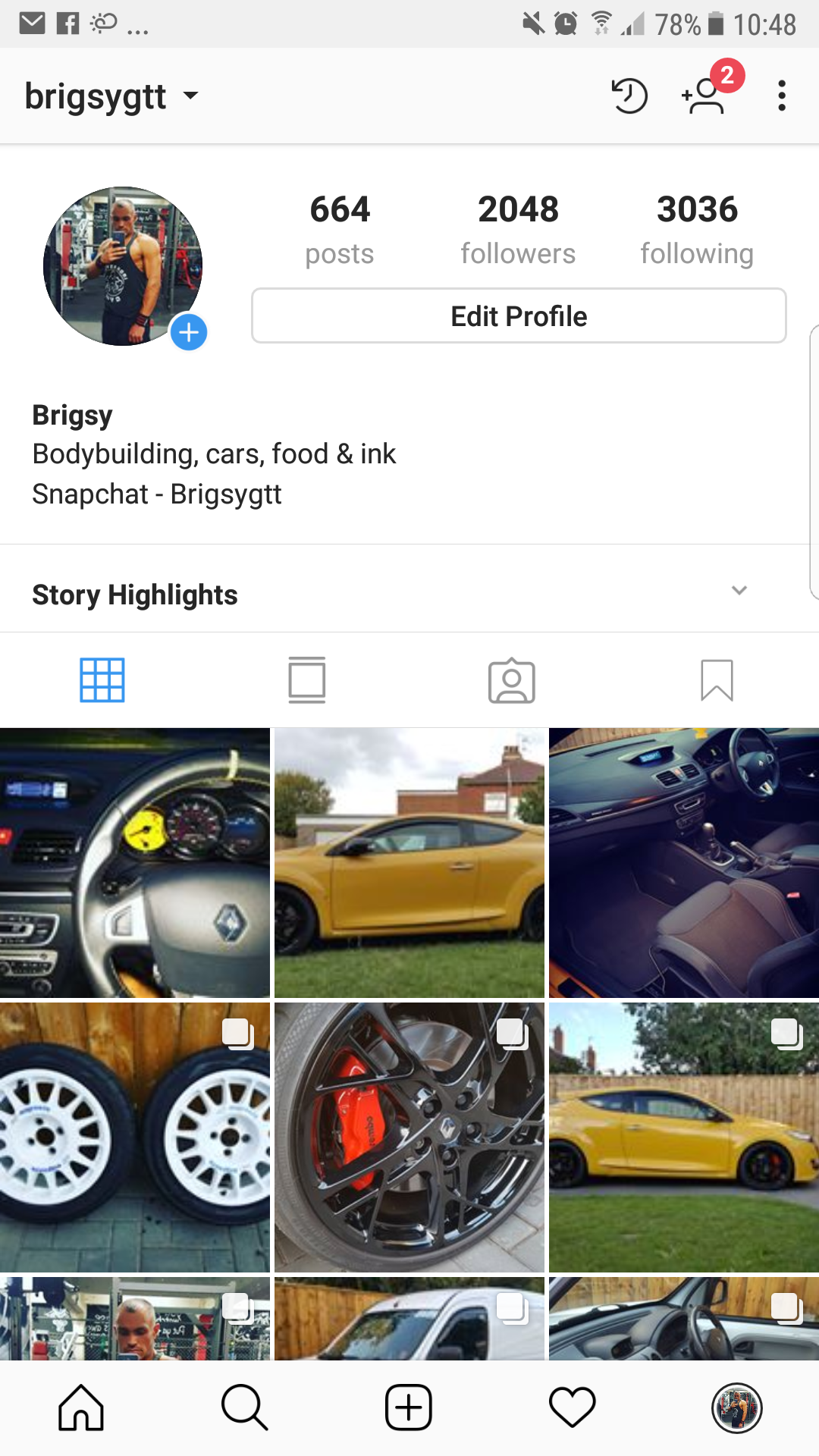Open the Renault steering wheel dashboard post
819x1456 pixels.
pyautogui.click(x=135, y=863)
